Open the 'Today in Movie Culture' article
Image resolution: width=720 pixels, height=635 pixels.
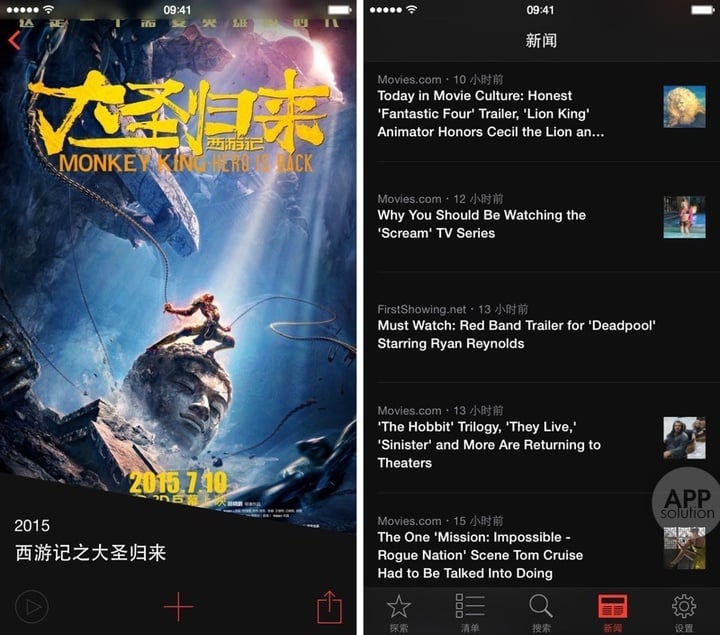[490, 114]
